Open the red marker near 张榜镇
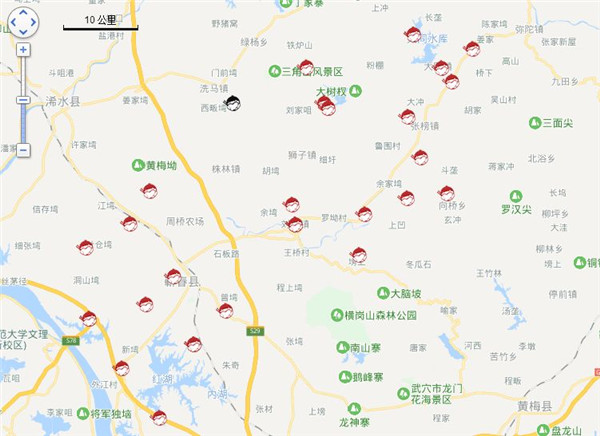 pos(407,117)
